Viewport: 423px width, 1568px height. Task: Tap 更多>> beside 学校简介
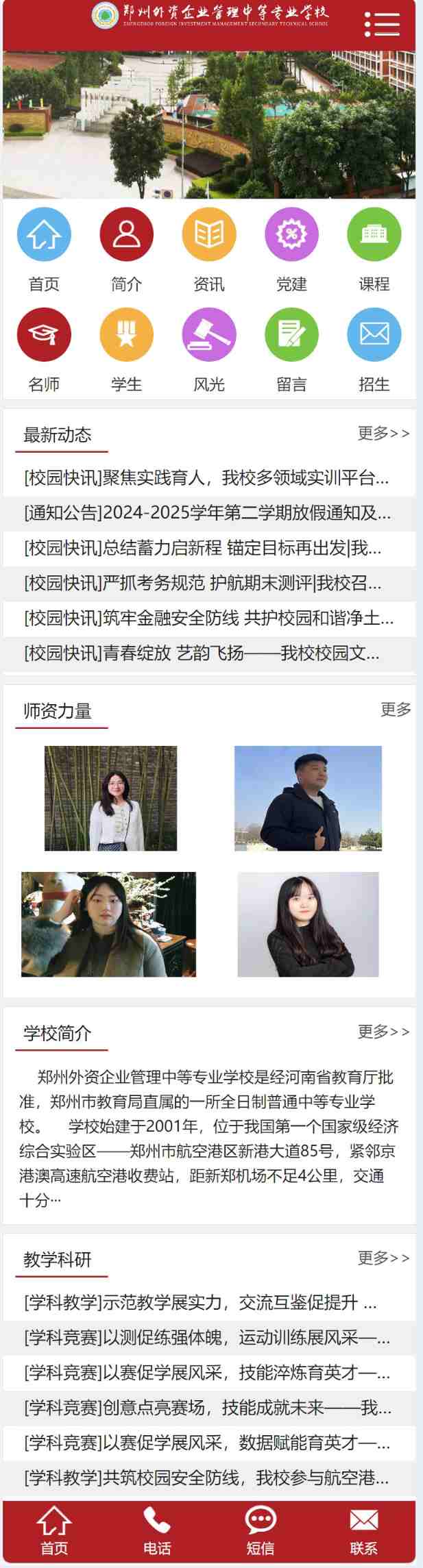tap(383, 1031)
